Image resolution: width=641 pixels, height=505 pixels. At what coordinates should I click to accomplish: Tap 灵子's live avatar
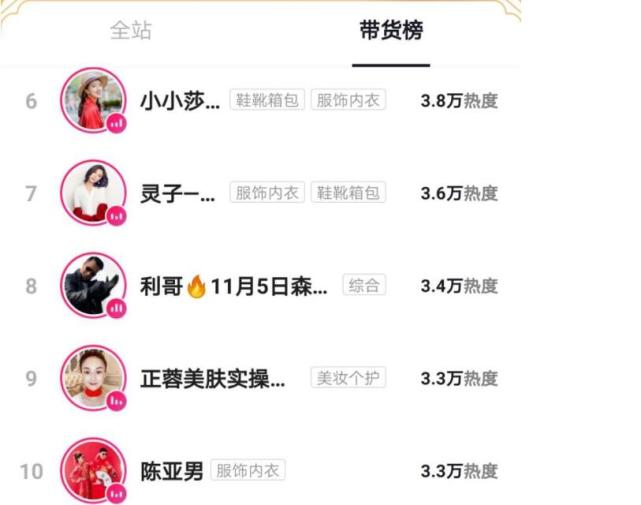[93, 192]
